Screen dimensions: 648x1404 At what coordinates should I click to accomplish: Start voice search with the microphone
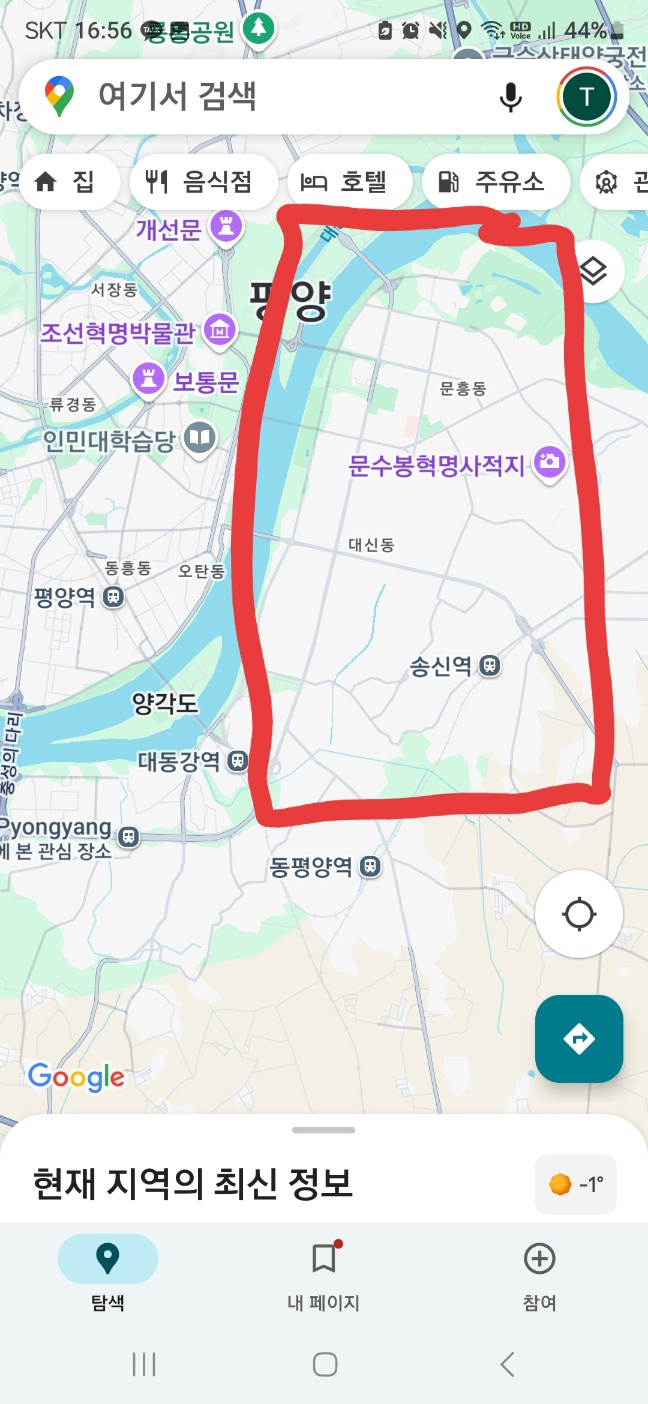click(511, 97)
